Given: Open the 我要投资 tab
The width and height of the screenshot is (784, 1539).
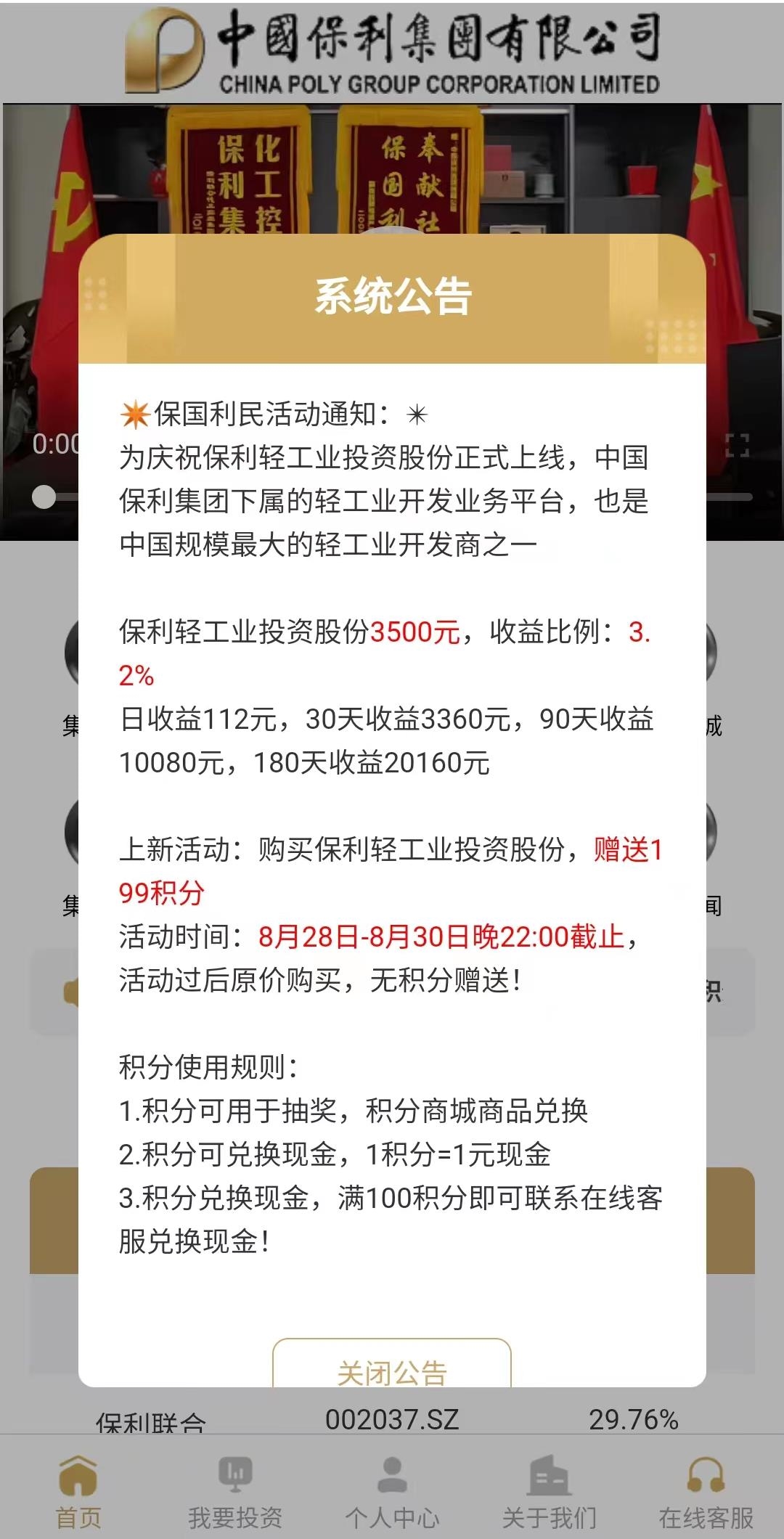Looking at the screenshot, I should pos(235,1493).
